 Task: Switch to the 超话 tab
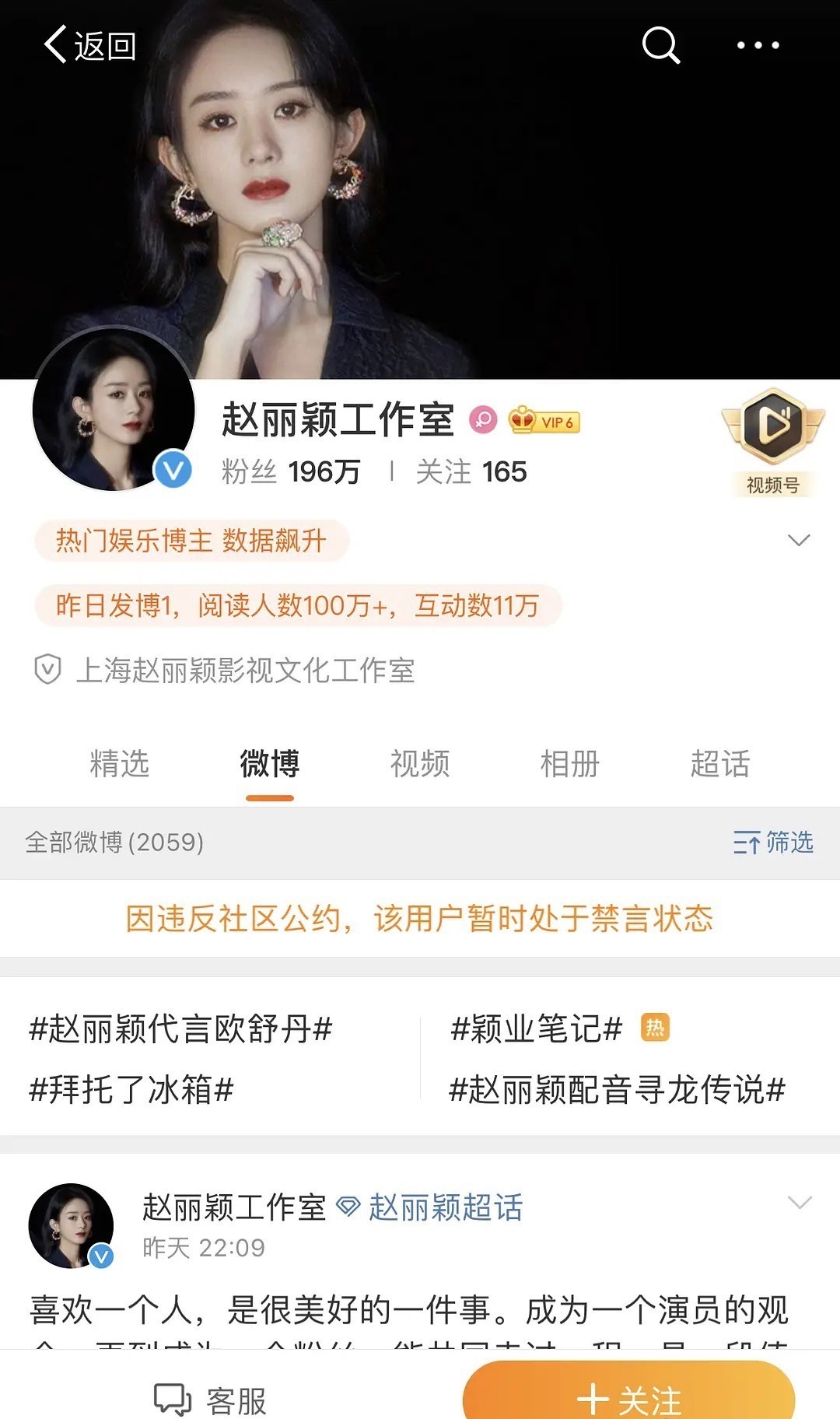720,764
